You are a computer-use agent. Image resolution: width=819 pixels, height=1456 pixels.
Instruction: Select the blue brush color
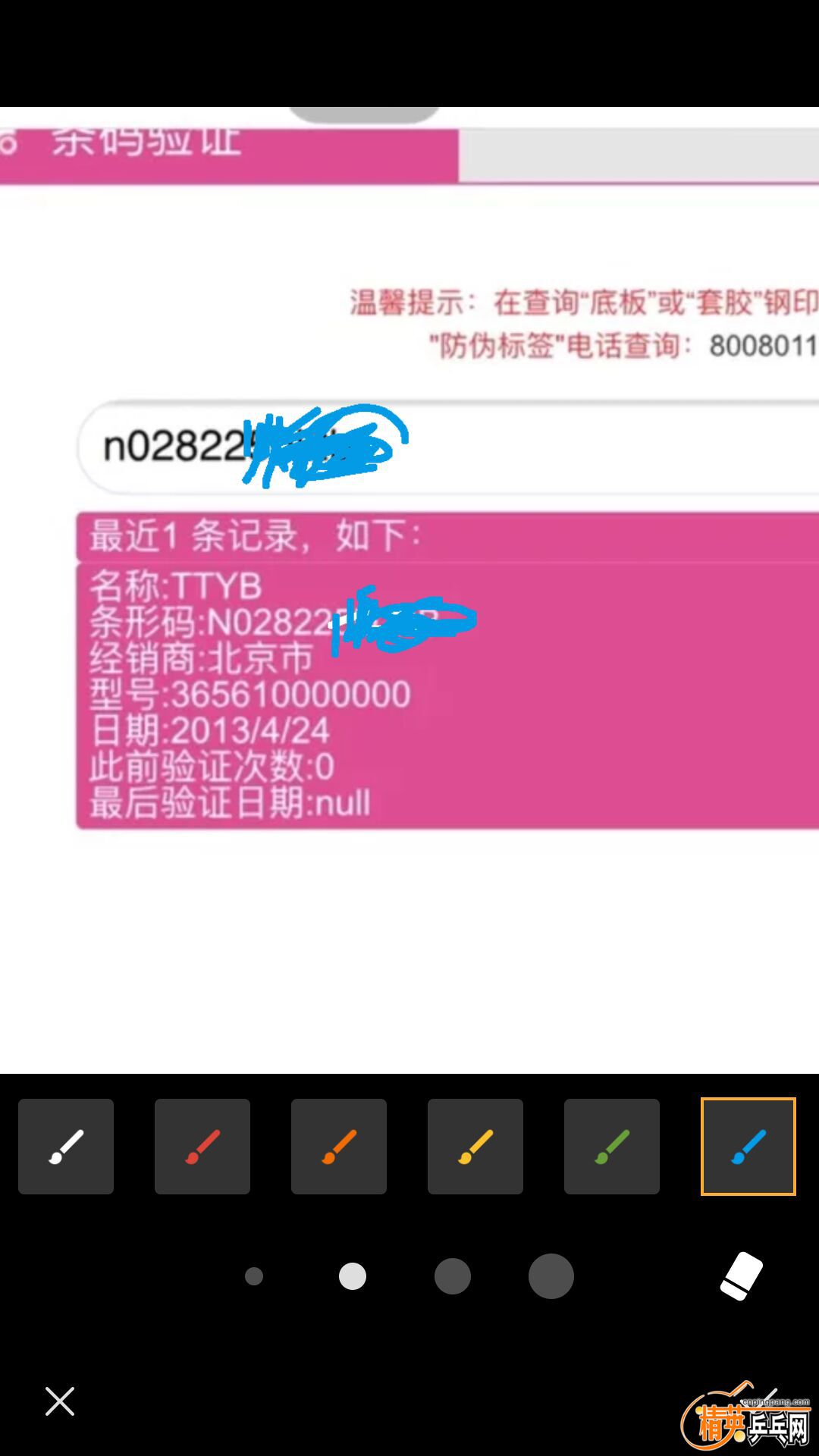click(748, 1147)
